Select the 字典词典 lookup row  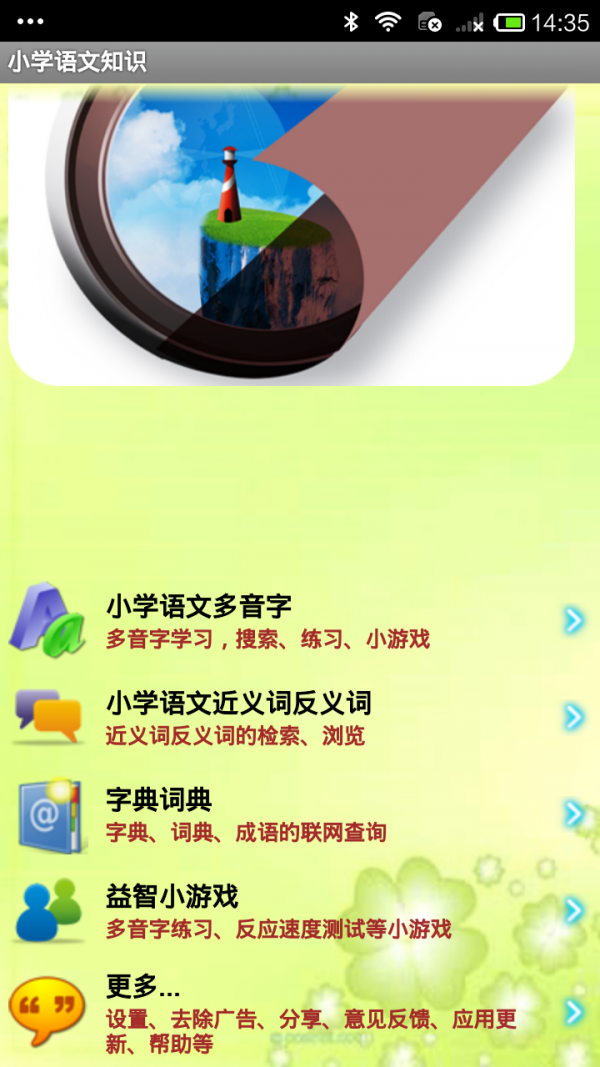(300, 814)
